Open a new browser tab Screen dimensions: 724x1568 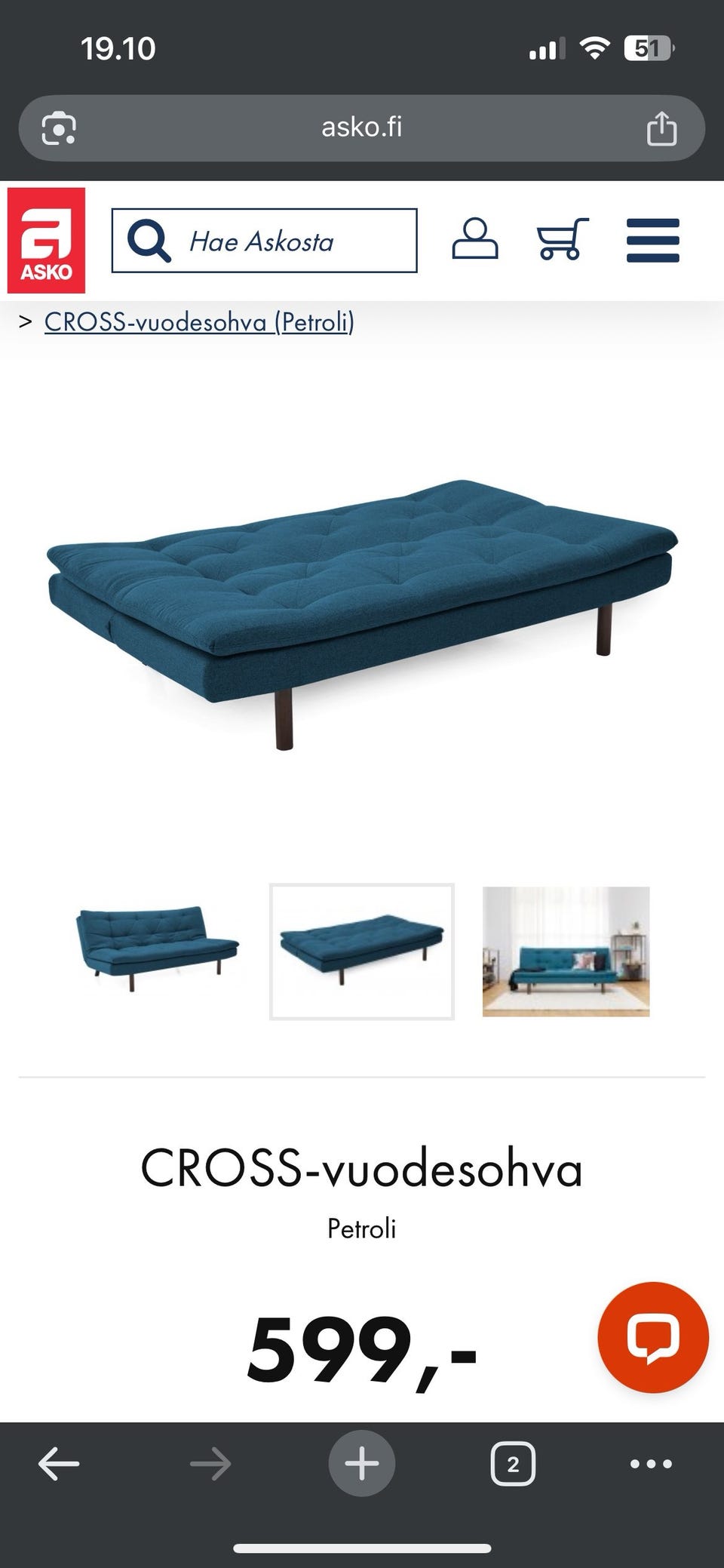click(362, 1464)
